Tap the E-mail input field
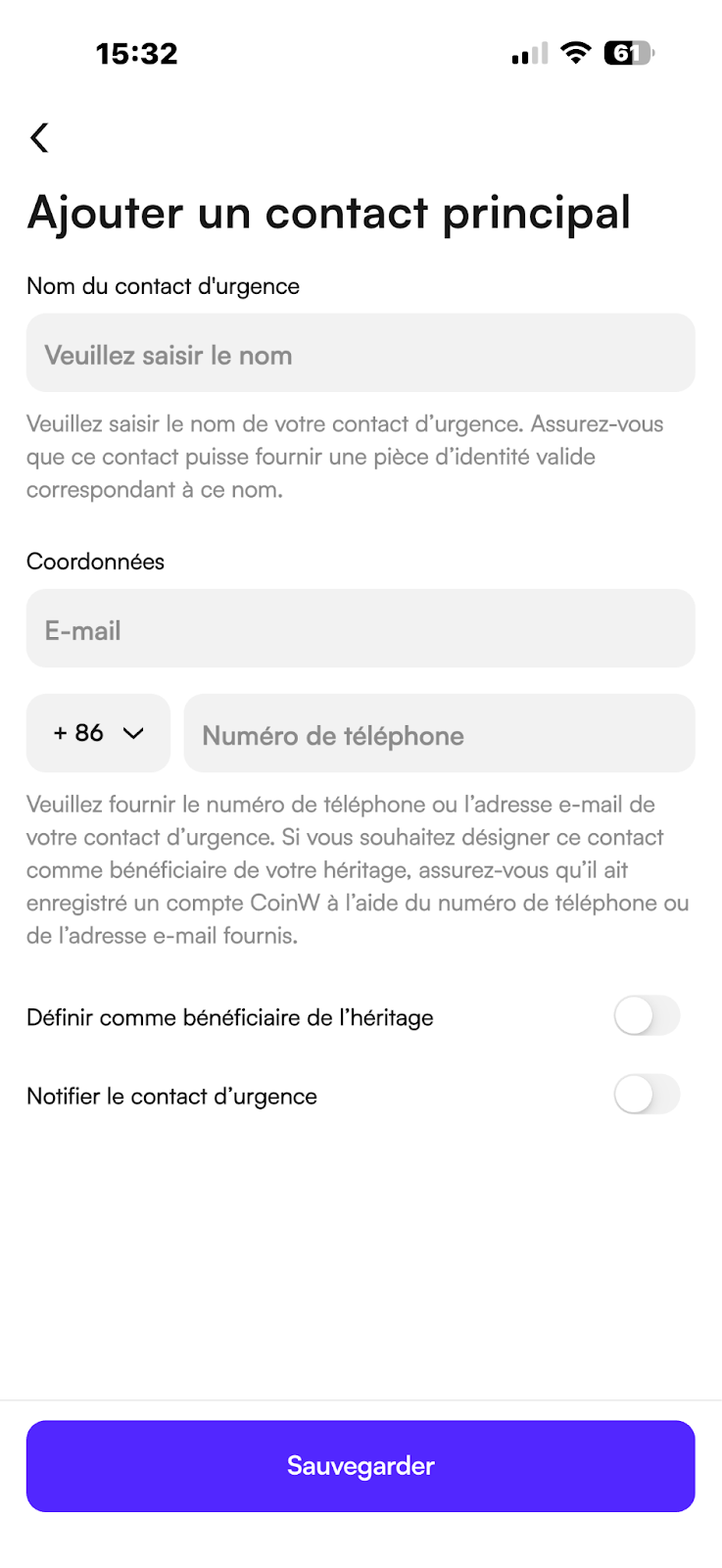The width and height of the screenshot is (722, 1568). pyautogui.click(x=361, y=628)
